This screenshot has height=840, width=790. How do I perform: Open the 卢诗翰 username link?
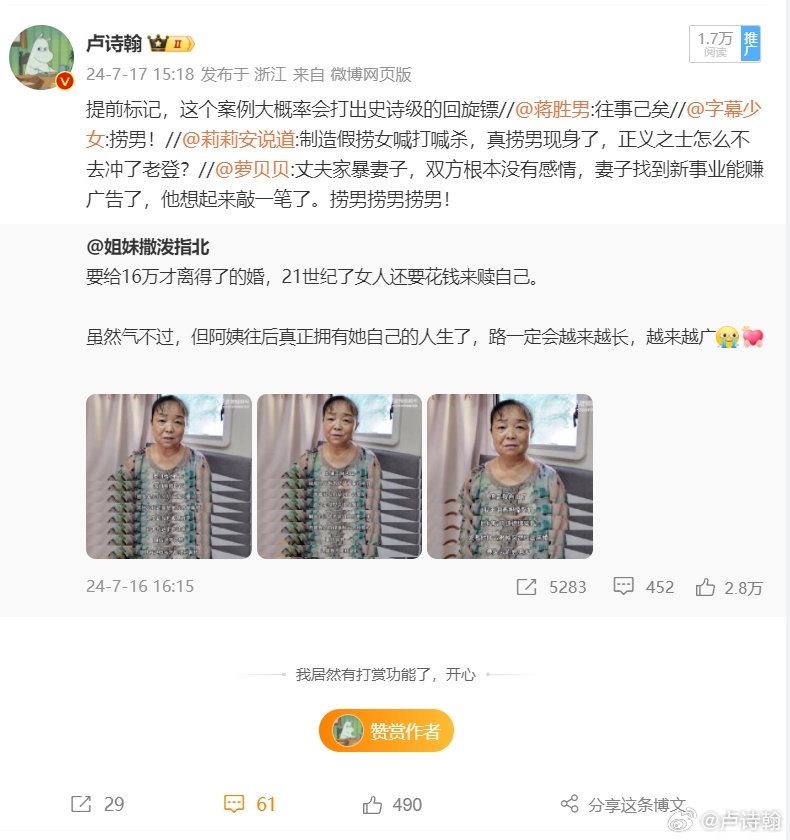(x=114, y=44)
